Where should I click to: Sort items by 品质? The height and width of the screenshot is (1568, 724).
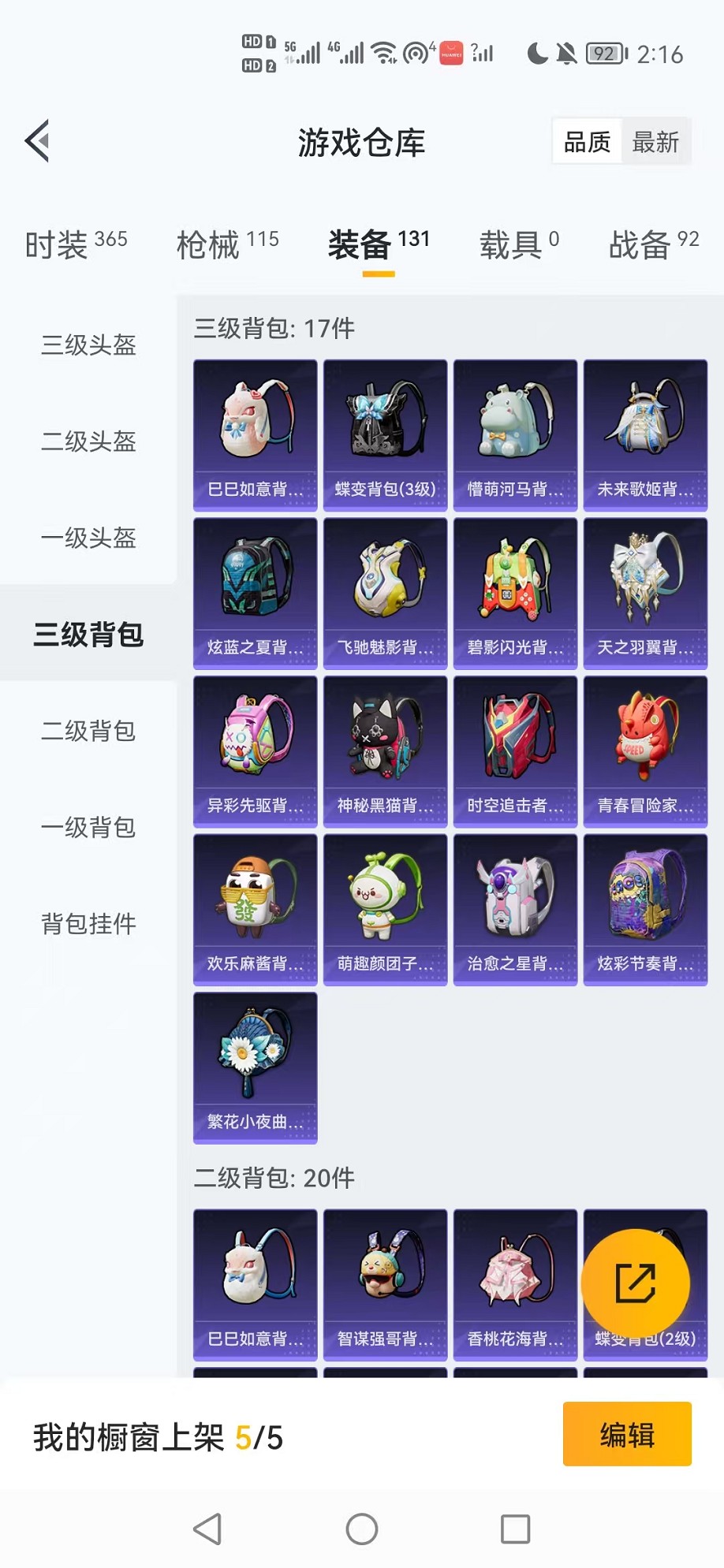click(588, 142)
